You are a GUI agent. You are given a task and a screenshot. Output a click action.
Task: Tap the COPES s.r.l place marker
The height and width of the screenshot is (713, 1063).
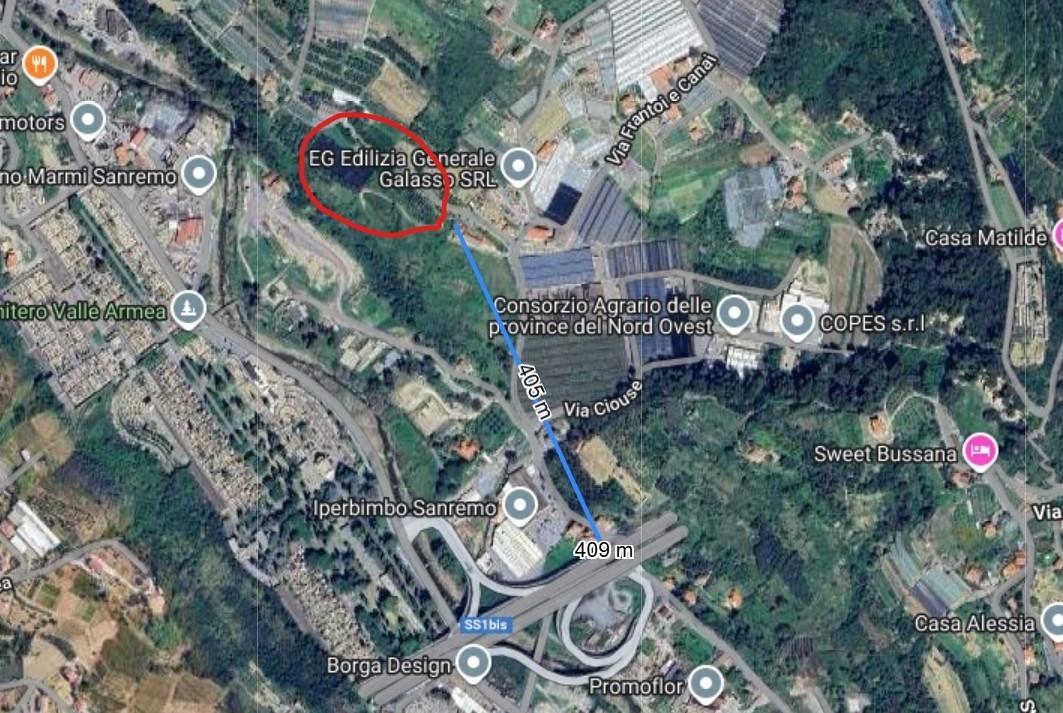pyautogui.click(x=797, y=321)
